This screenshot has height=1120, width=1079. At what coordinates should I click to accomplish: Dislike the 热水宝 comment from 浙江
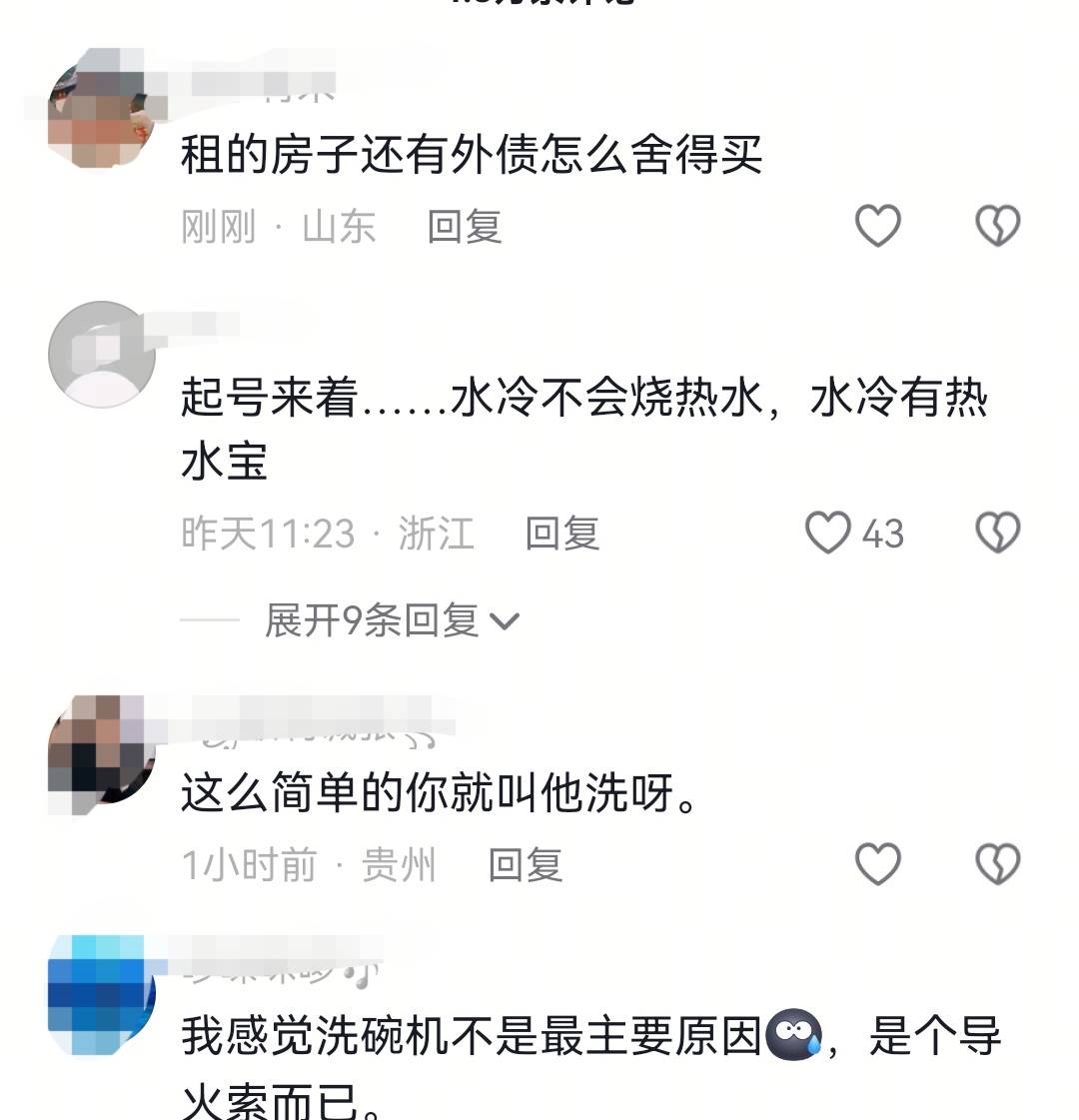tap(997, 533)
